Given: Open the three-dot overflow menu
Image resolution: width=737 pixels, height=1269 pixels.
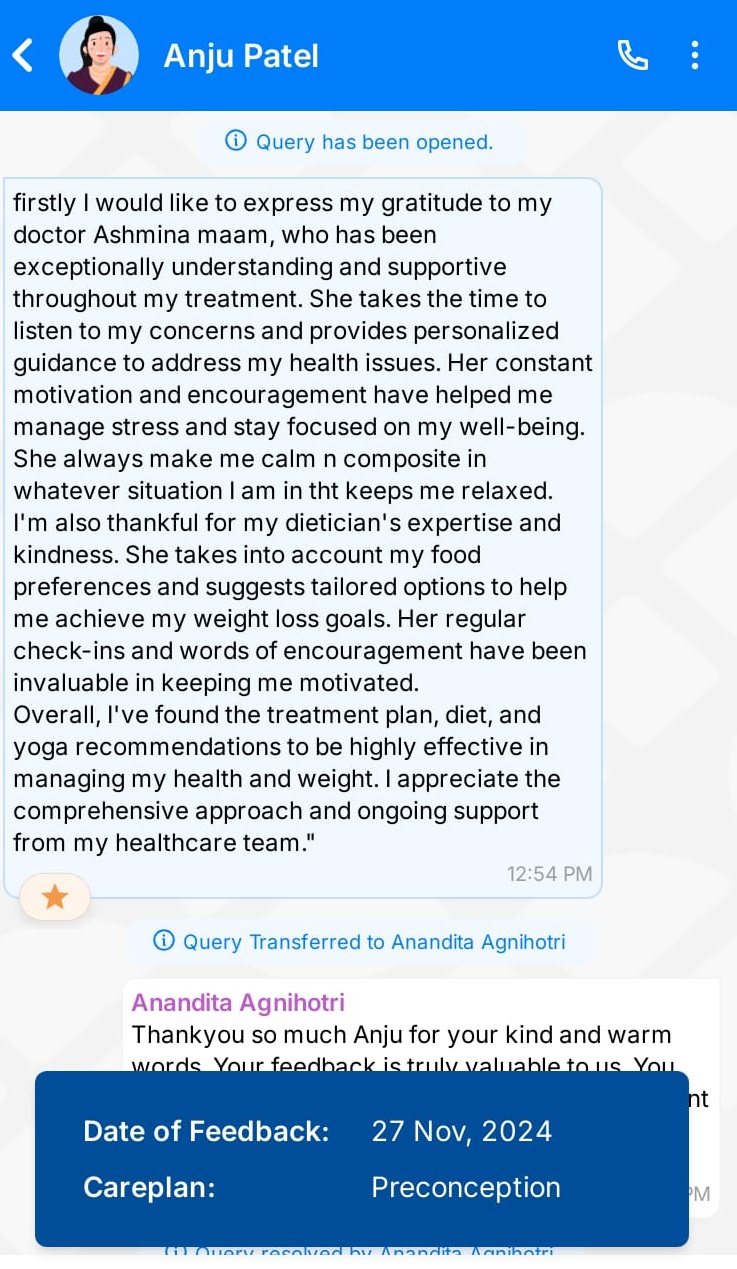Looking at the screenshot, I should coord(695,55).
